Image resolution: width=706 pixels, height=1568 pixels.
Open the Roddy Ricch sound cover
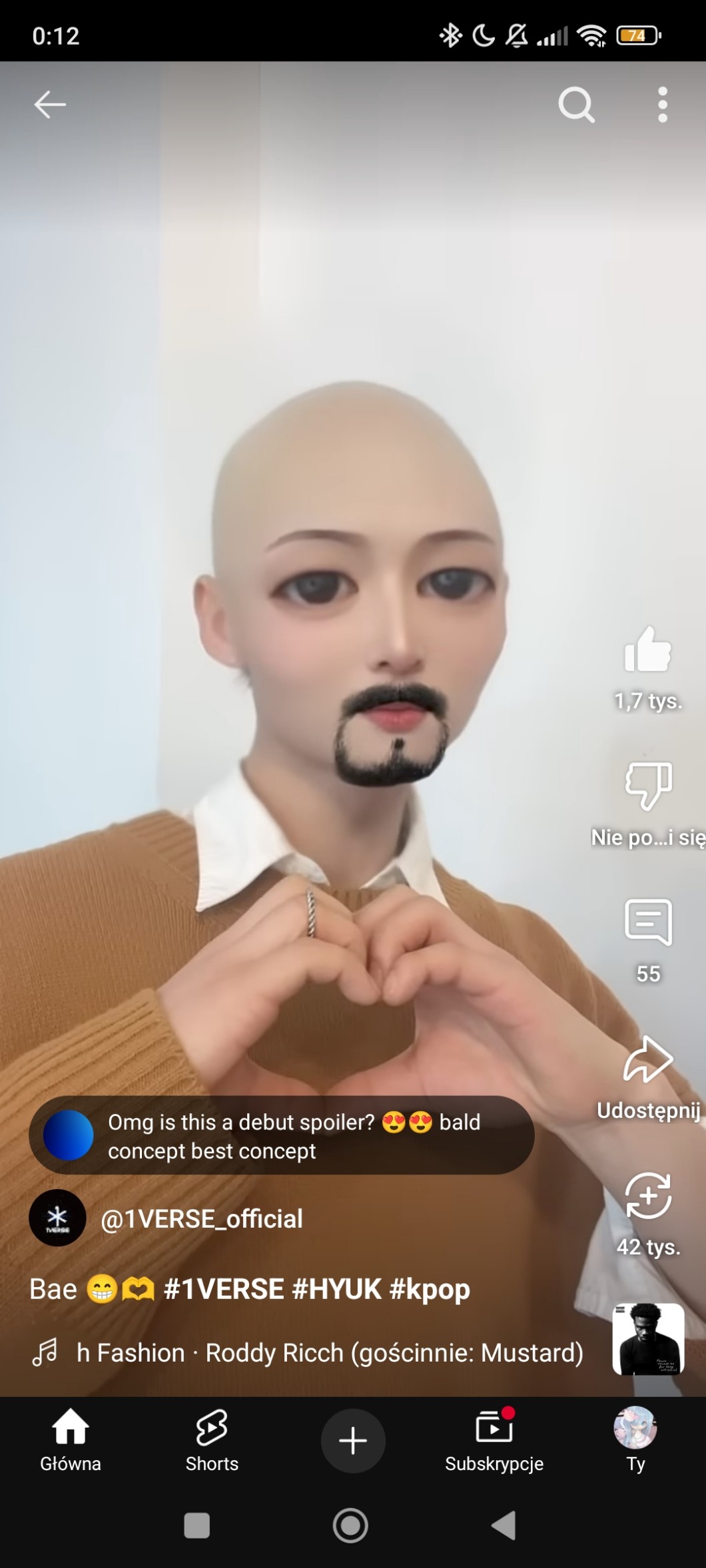648,1339
